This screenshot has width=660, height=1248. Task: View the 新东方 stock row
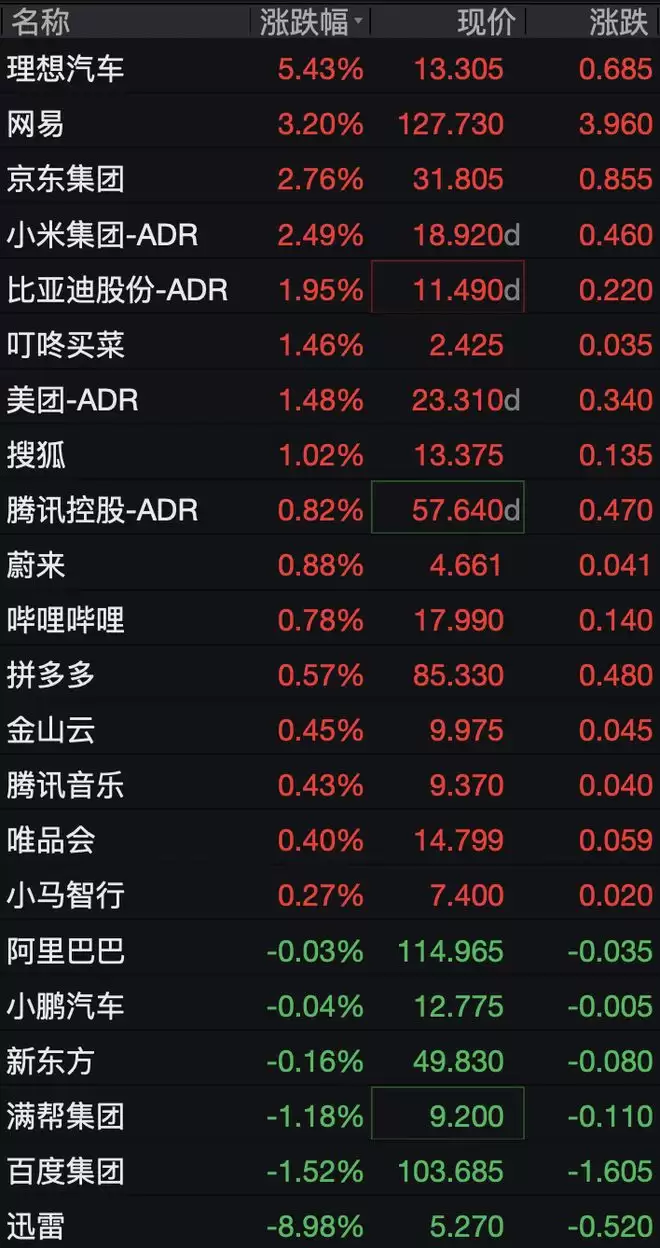tap(330, 1059)
